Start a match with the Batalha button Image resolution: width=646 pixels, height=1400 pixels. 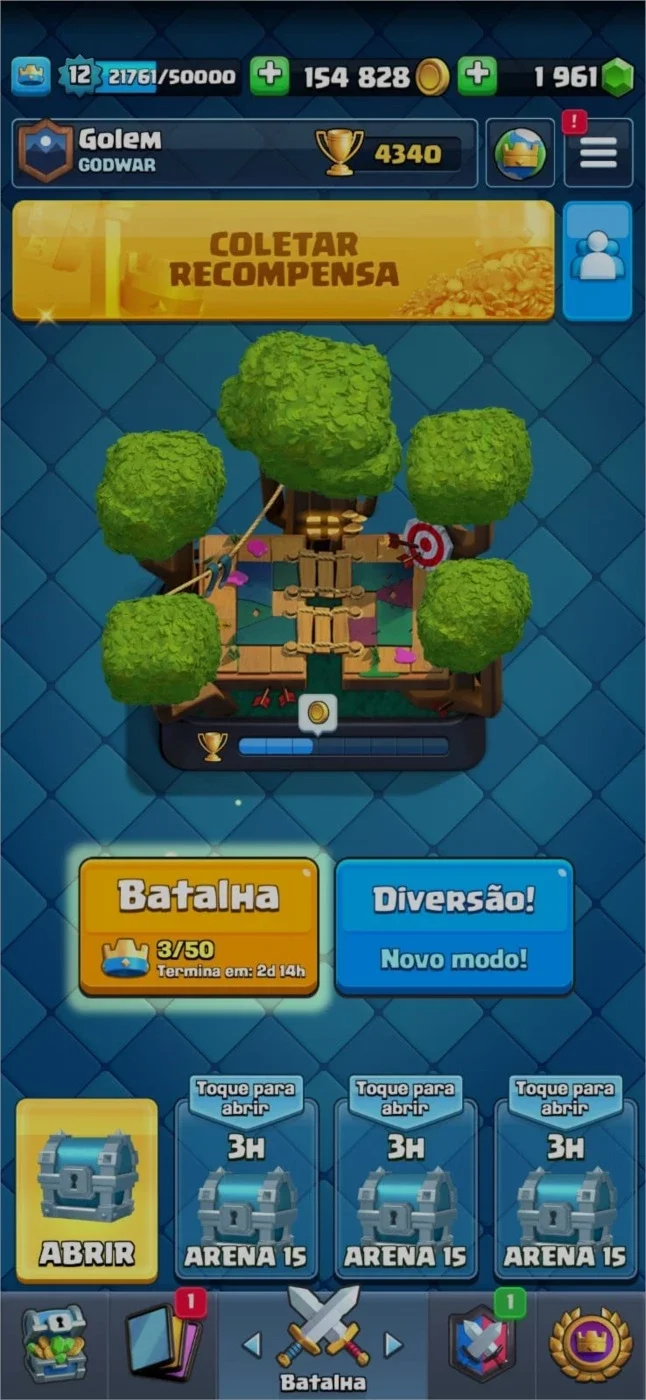point(199,926)
